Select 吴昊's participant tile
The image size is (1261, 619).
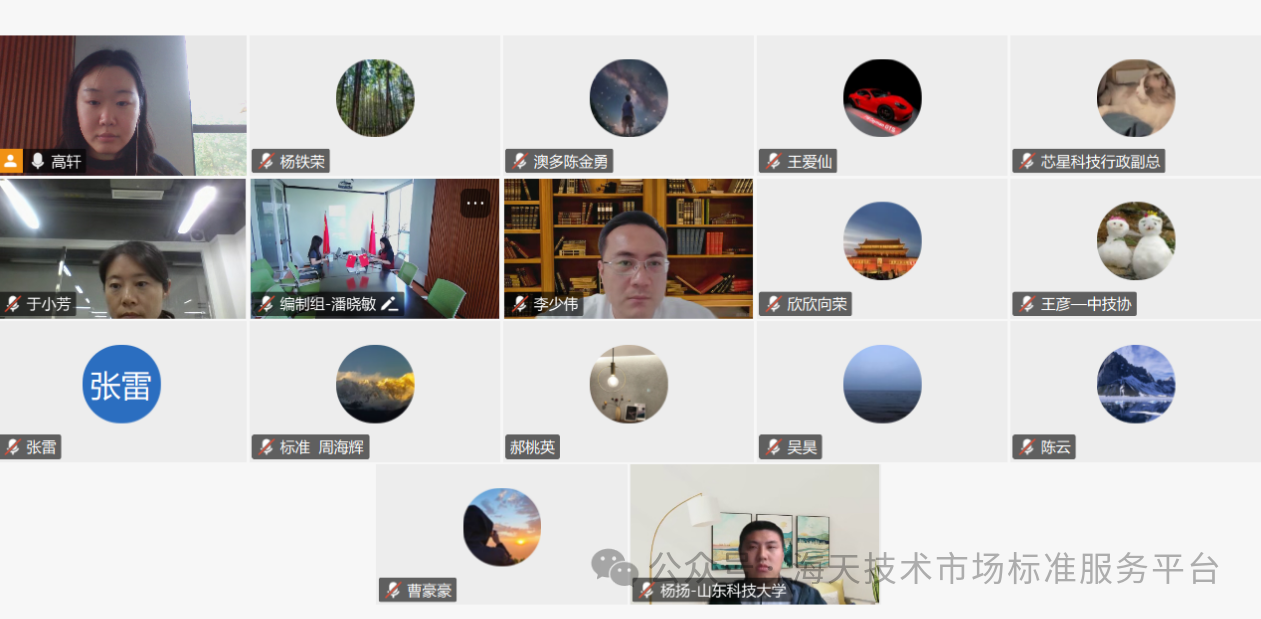881,391
